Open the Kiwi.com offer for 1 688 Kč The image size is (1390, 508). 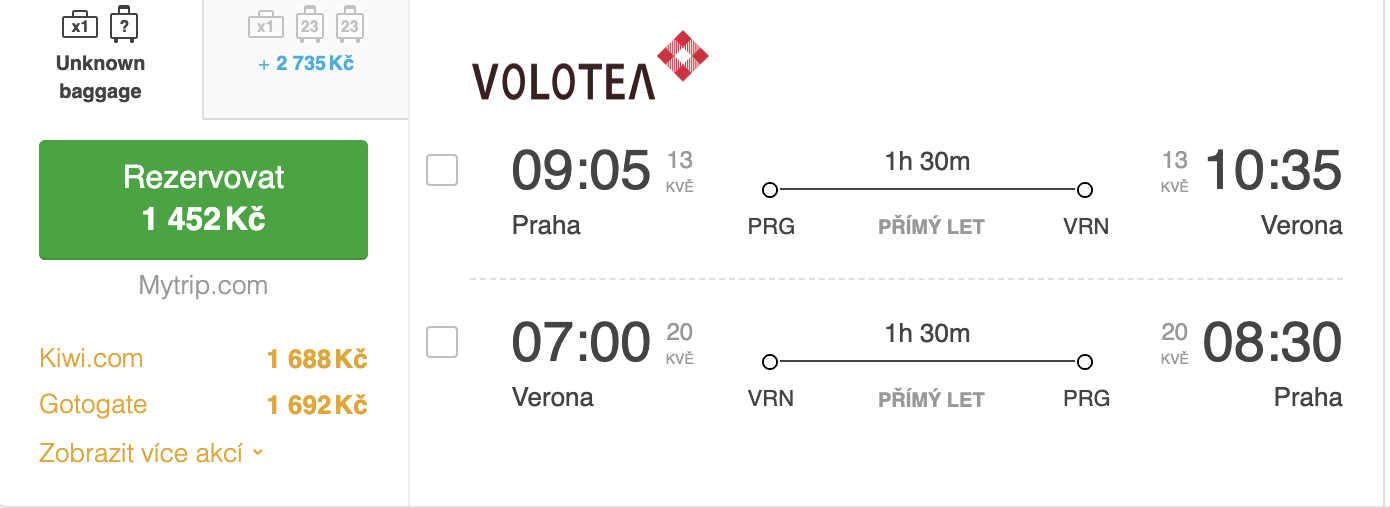(203, 358)
